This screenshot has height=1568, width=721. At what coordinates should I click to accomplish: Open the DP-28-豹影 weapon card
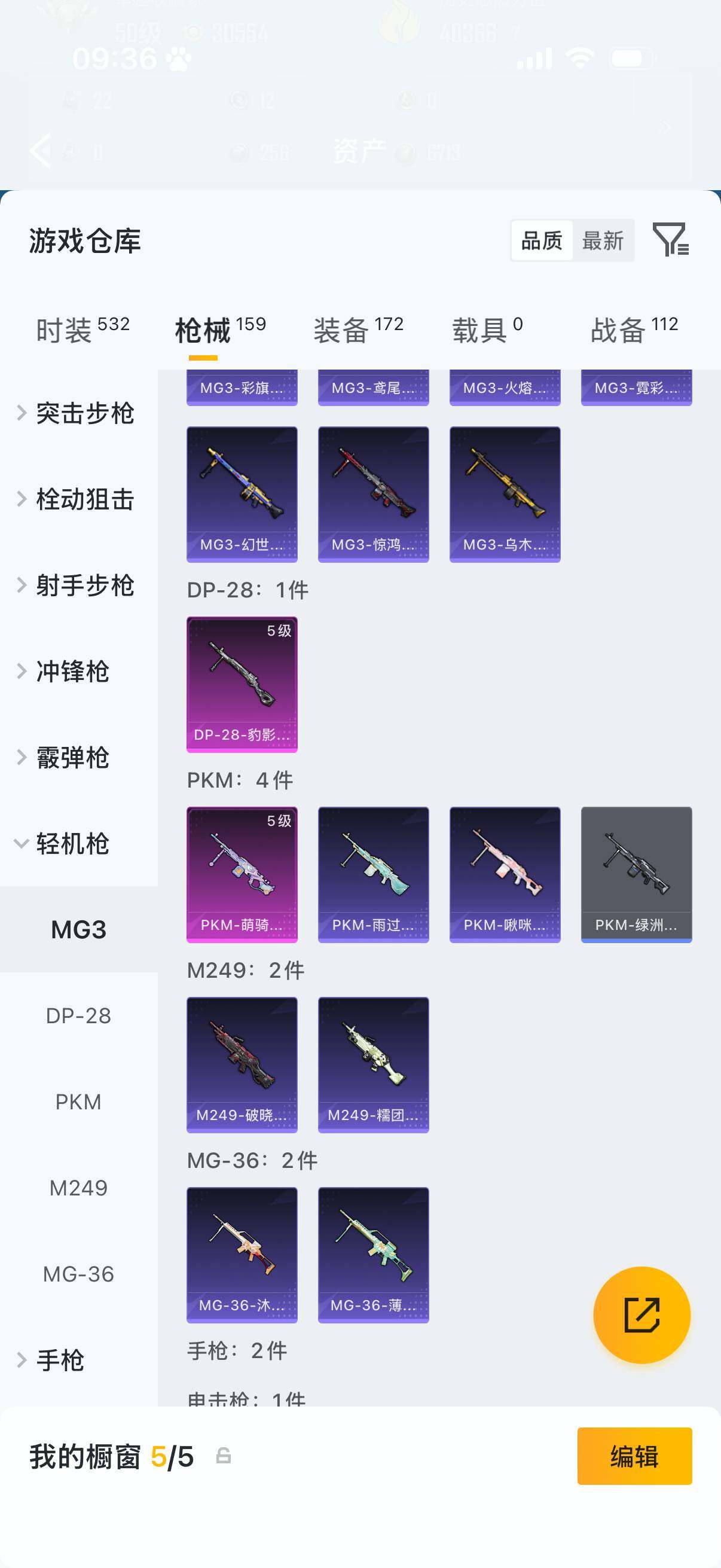[242, 684]
